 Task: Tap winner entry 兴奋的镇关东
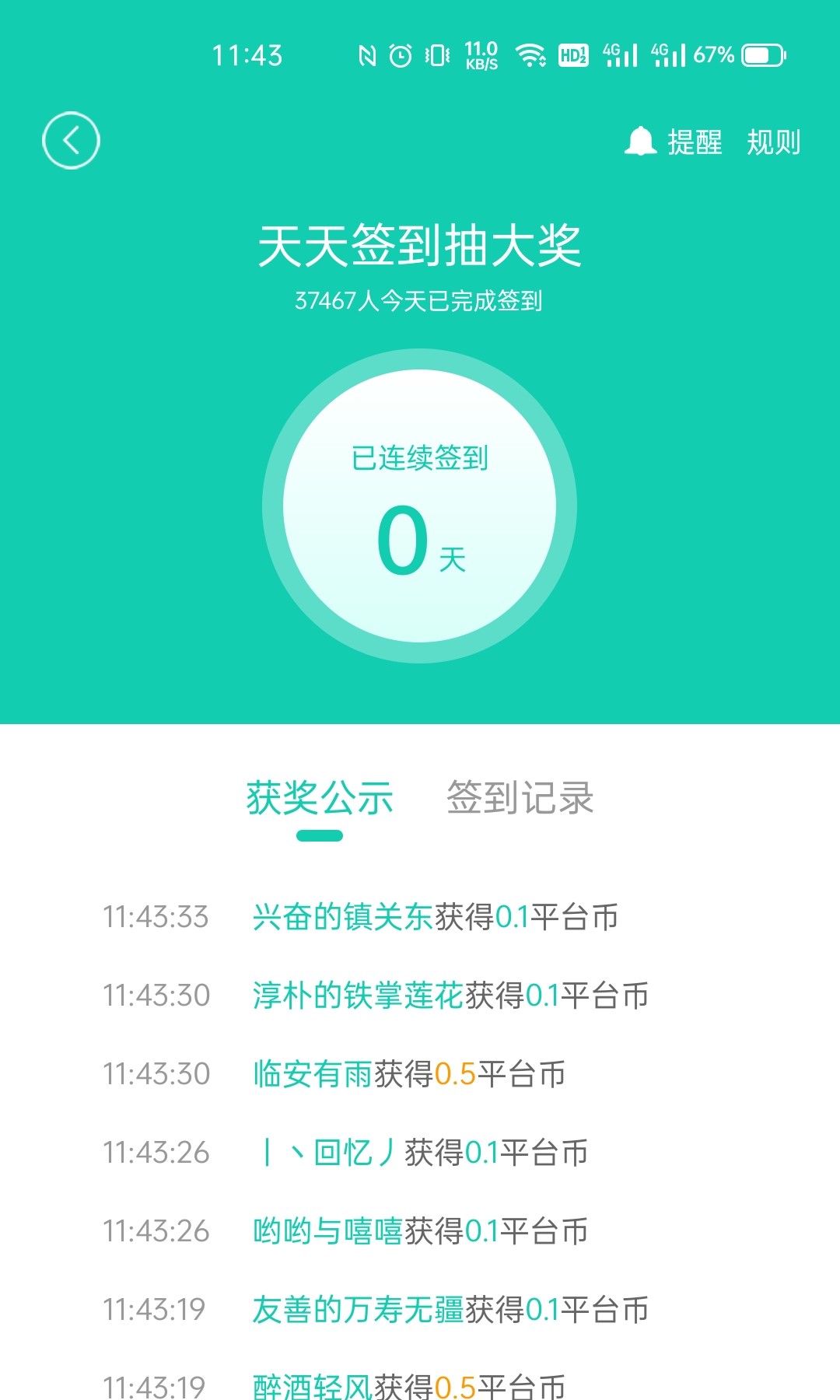(342, 916)
